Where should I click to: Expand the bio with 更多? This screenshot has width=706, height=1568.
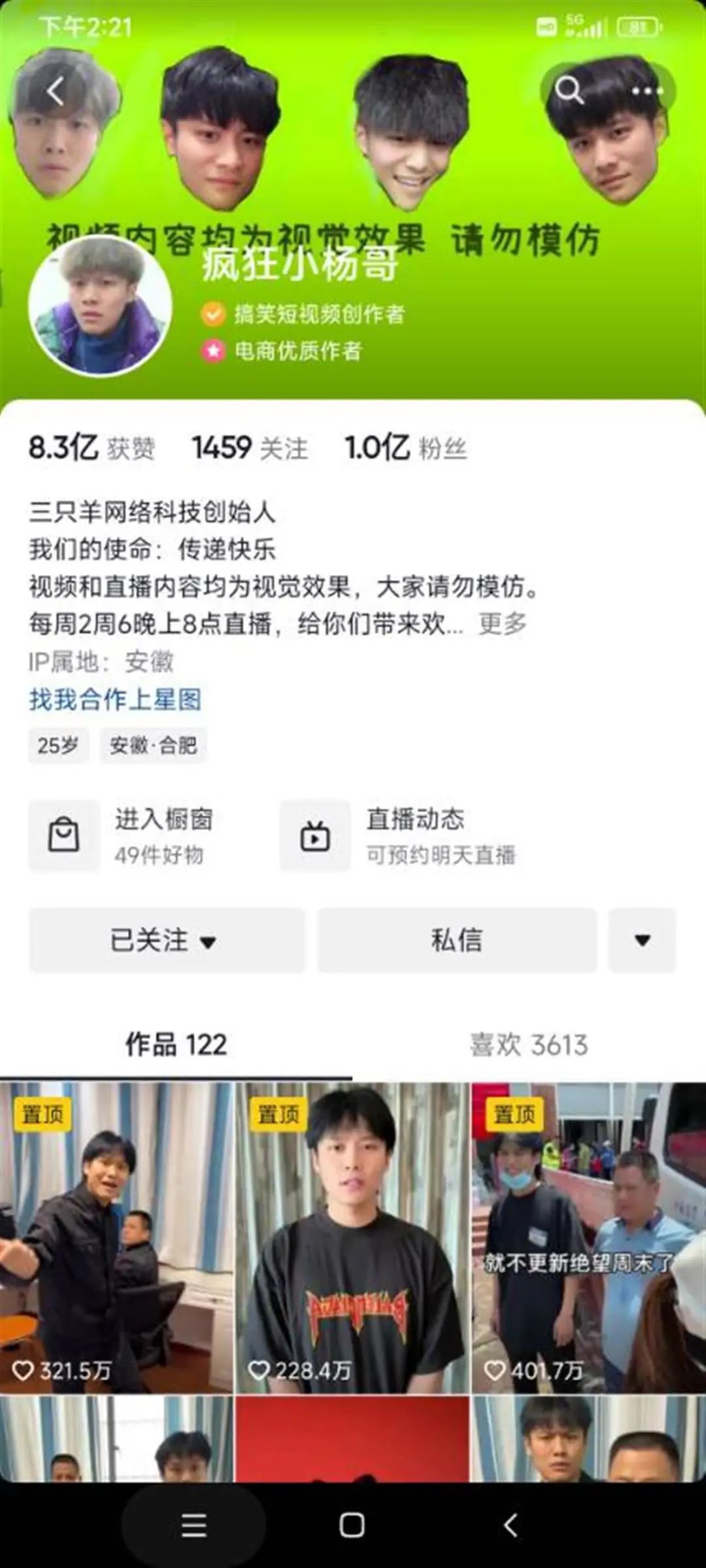[502, 624]
